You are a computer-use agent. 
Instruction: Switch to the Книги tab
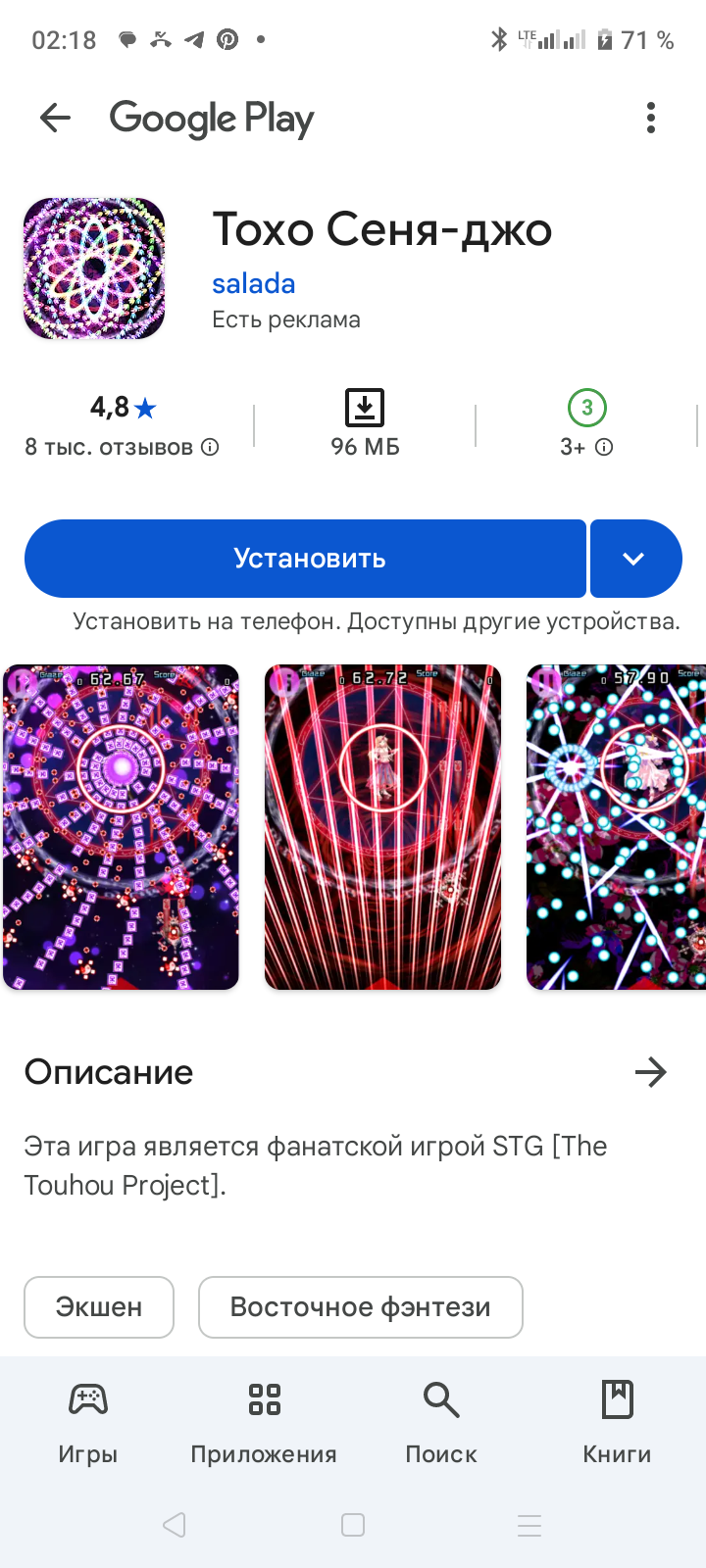click(x=617, y=1421)
